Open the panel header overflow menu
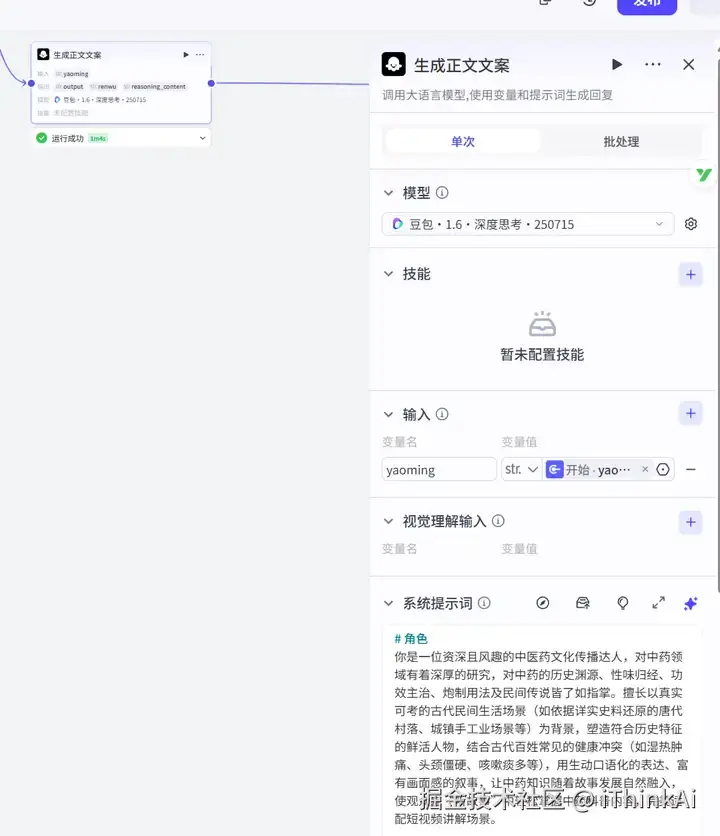Viewport: 720px width, 836px height. pyautogui.click(x=653, y=65)
